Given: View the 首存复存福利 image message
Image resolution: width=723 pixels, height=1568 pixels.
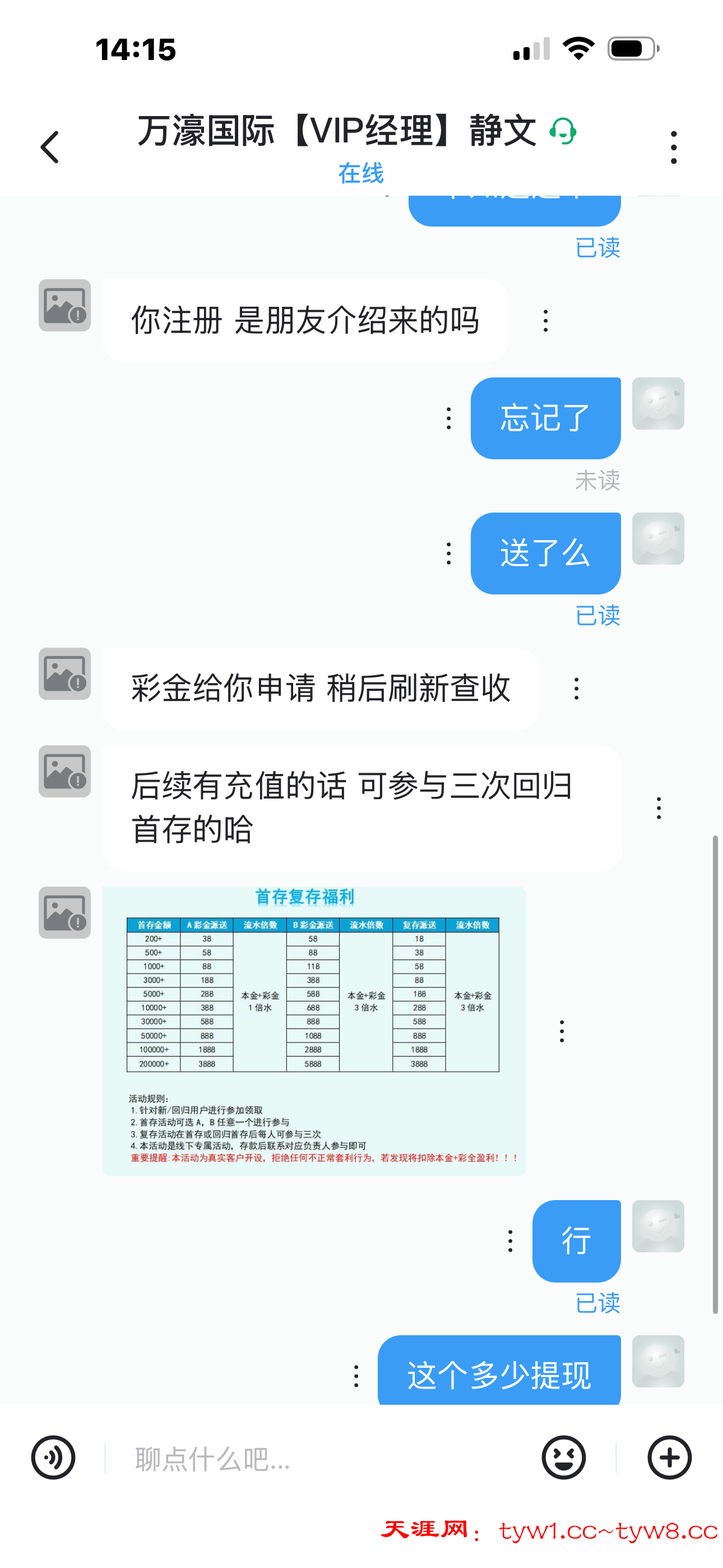Looking at the screenshot, I should pos(314,1031).
